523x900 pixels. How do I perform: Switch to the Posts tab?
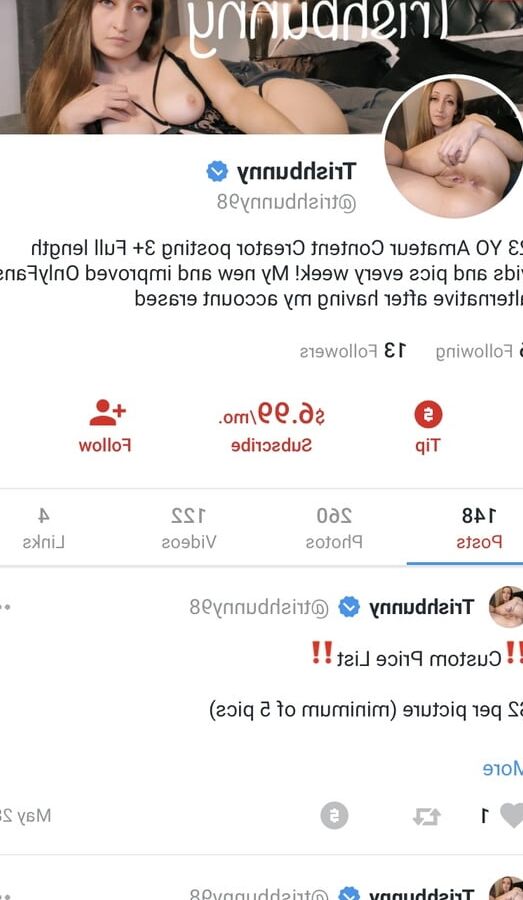point(479,529)
